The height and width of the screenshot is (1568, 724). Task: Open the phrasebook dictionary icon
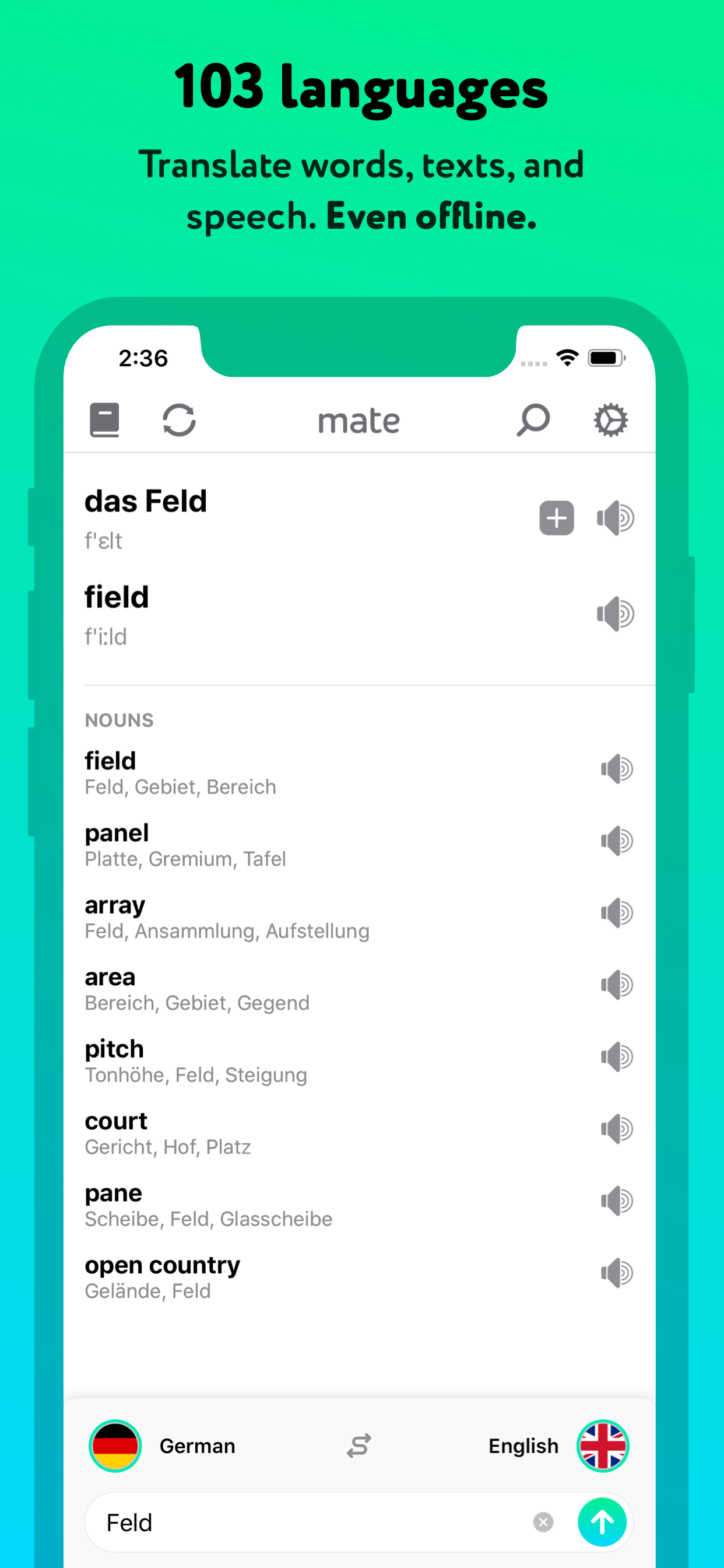(x=104, y=419)
